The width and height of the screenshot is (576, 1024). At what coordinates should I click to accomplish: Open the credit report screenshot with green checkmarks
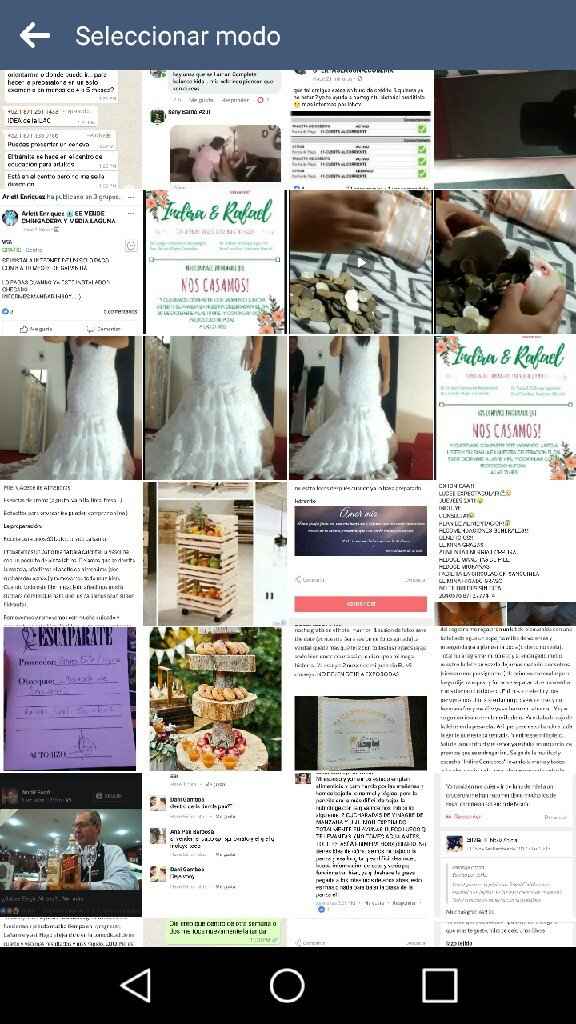(360, 129)
